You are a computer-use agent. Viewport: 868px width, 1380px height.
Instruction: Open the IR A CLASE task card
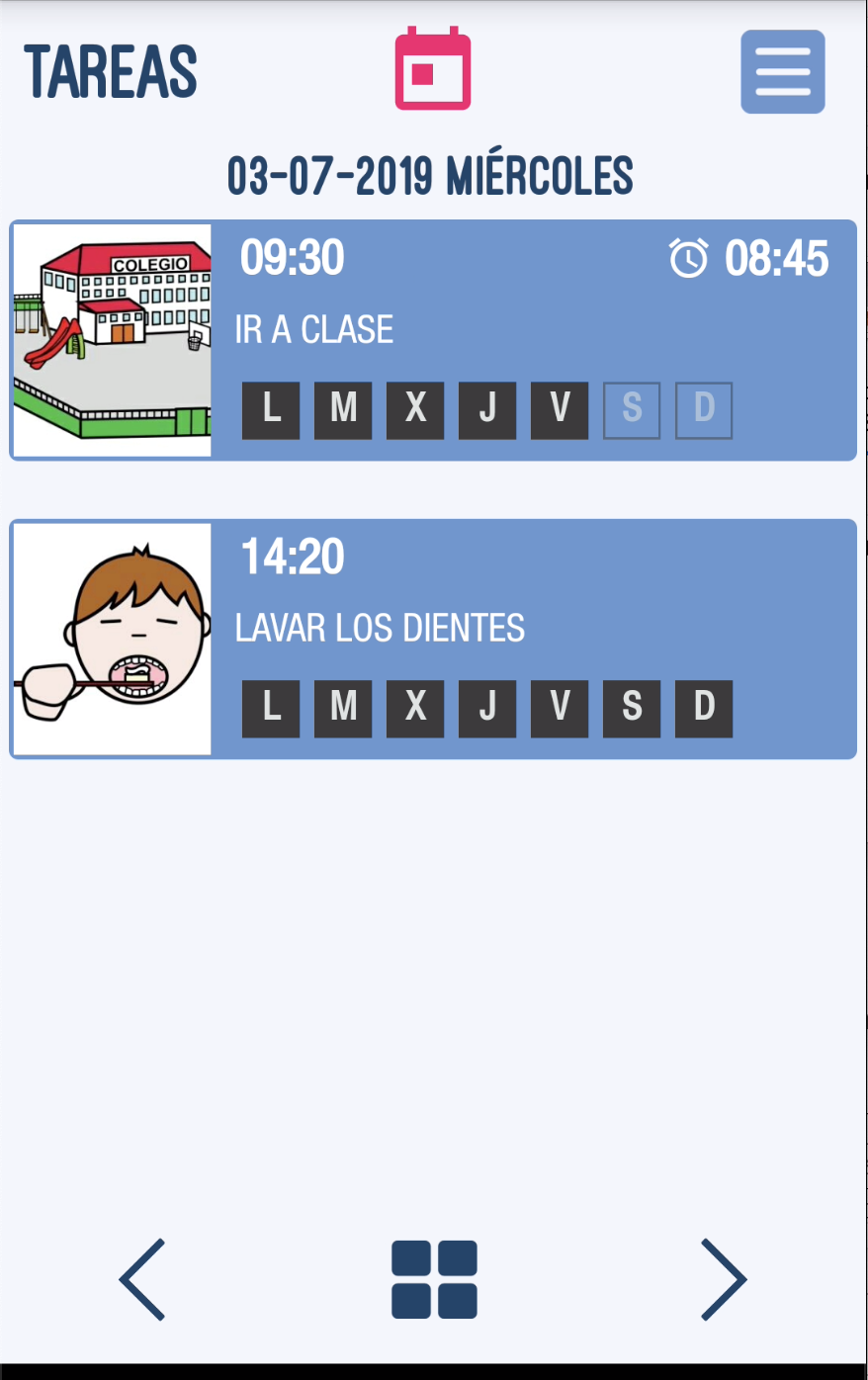(534, 331)
